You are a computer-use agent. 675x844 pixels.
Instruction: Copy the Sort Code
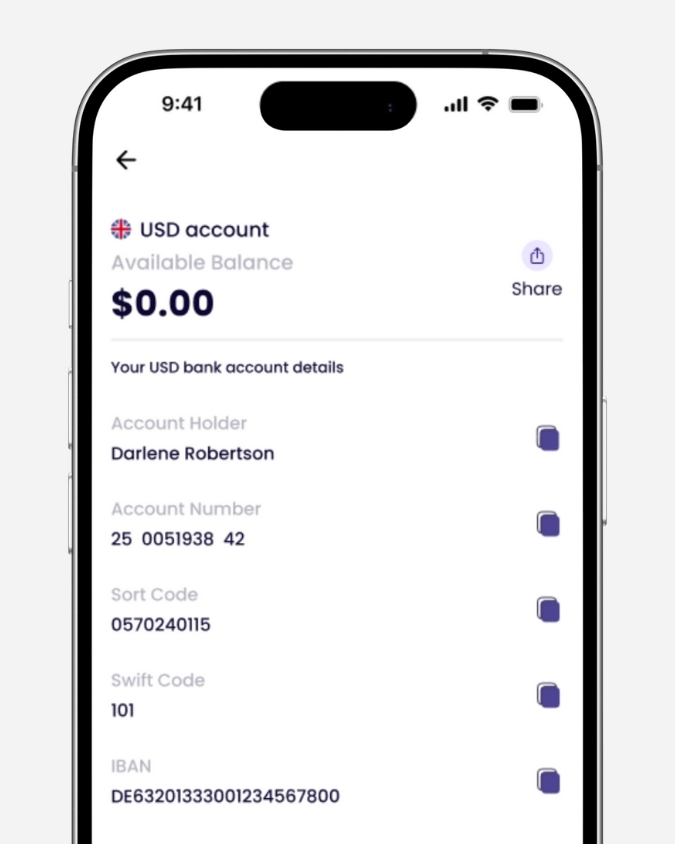pyautogui.click(x=547, y=610)
